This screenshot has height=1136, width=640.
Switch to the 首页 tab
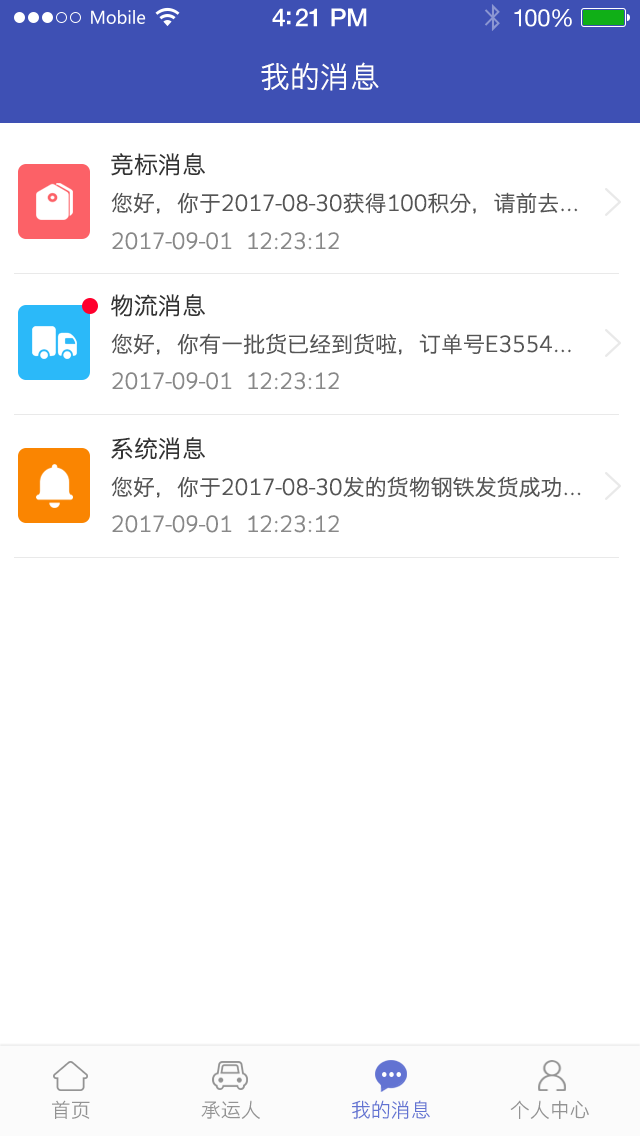[x=71, y=1090]
